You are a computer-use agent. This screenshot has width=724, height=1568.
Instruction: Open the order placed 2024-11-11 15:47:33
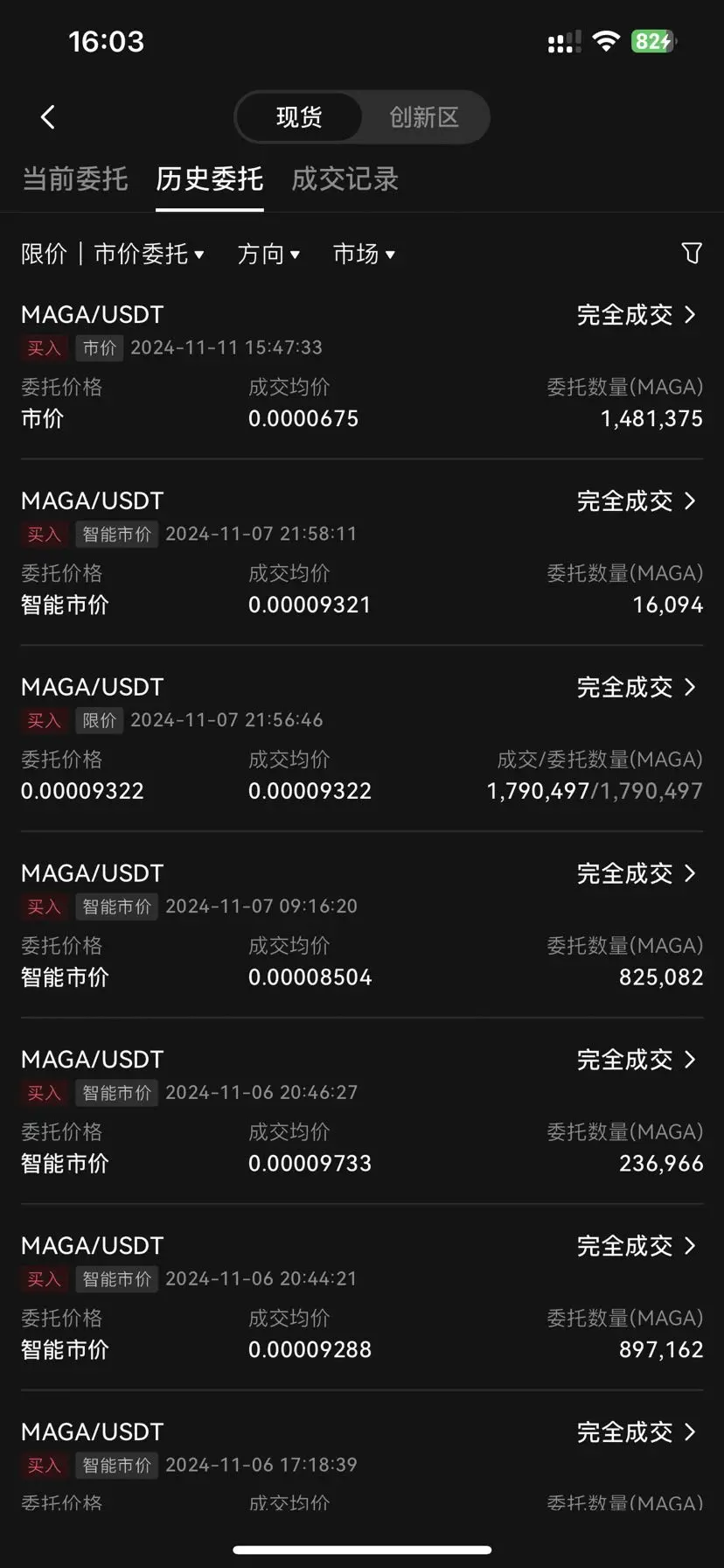click(362, 367)
